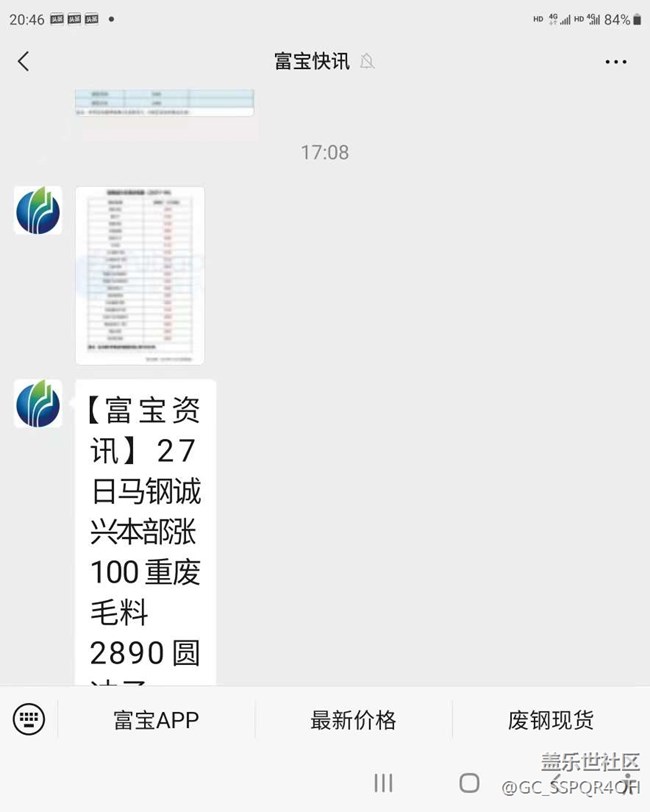Open the three-dot more menu
Viewport: 650px width, 812px height.
[615, 61]
